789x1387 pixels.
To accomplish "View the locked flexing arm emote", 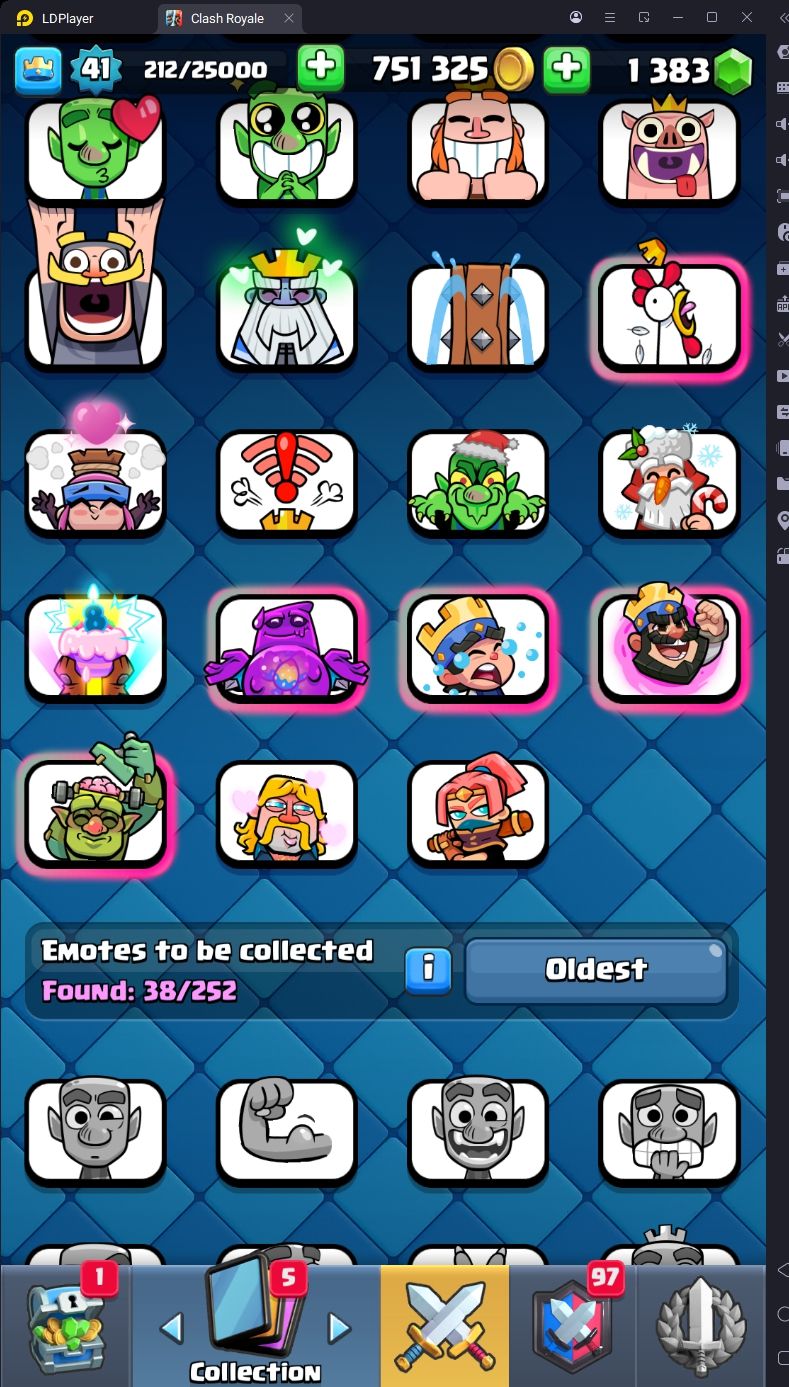I will [x=287, y=1131].
